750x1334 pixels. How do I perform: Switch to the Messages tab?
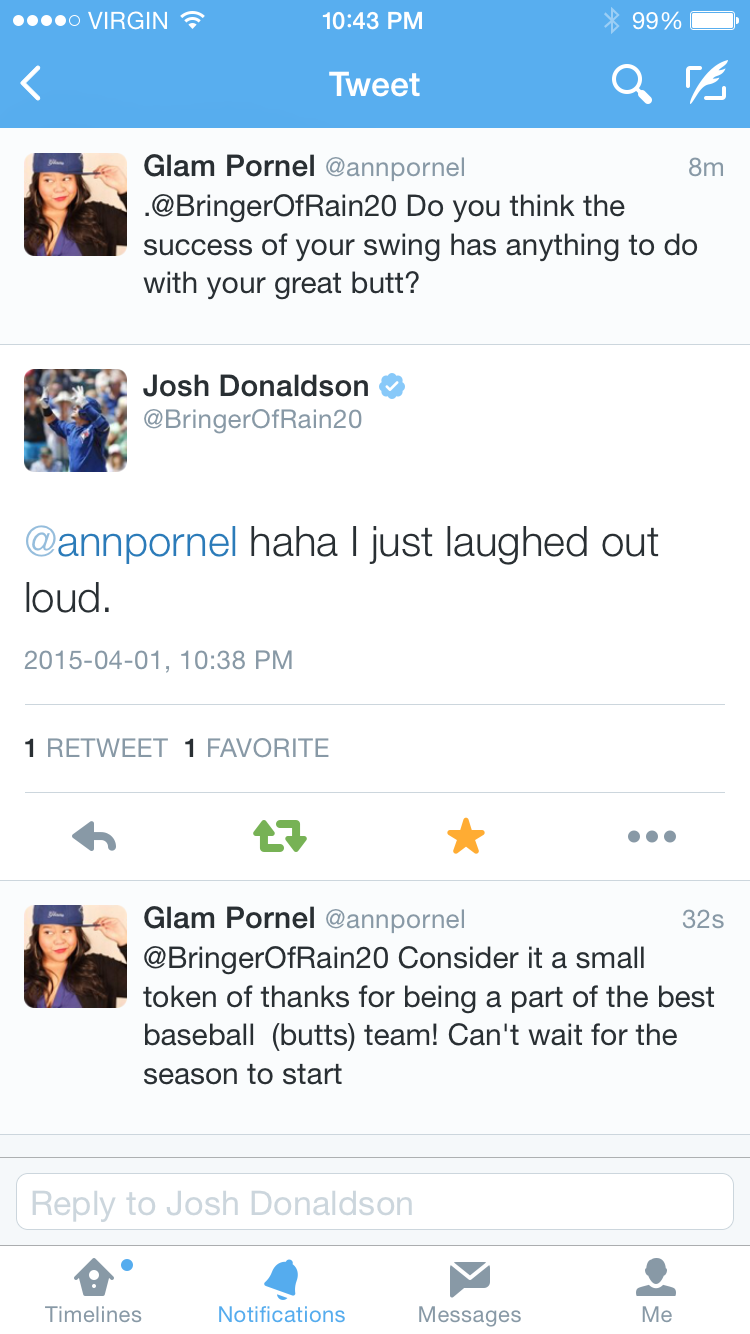pos(469,1290)
